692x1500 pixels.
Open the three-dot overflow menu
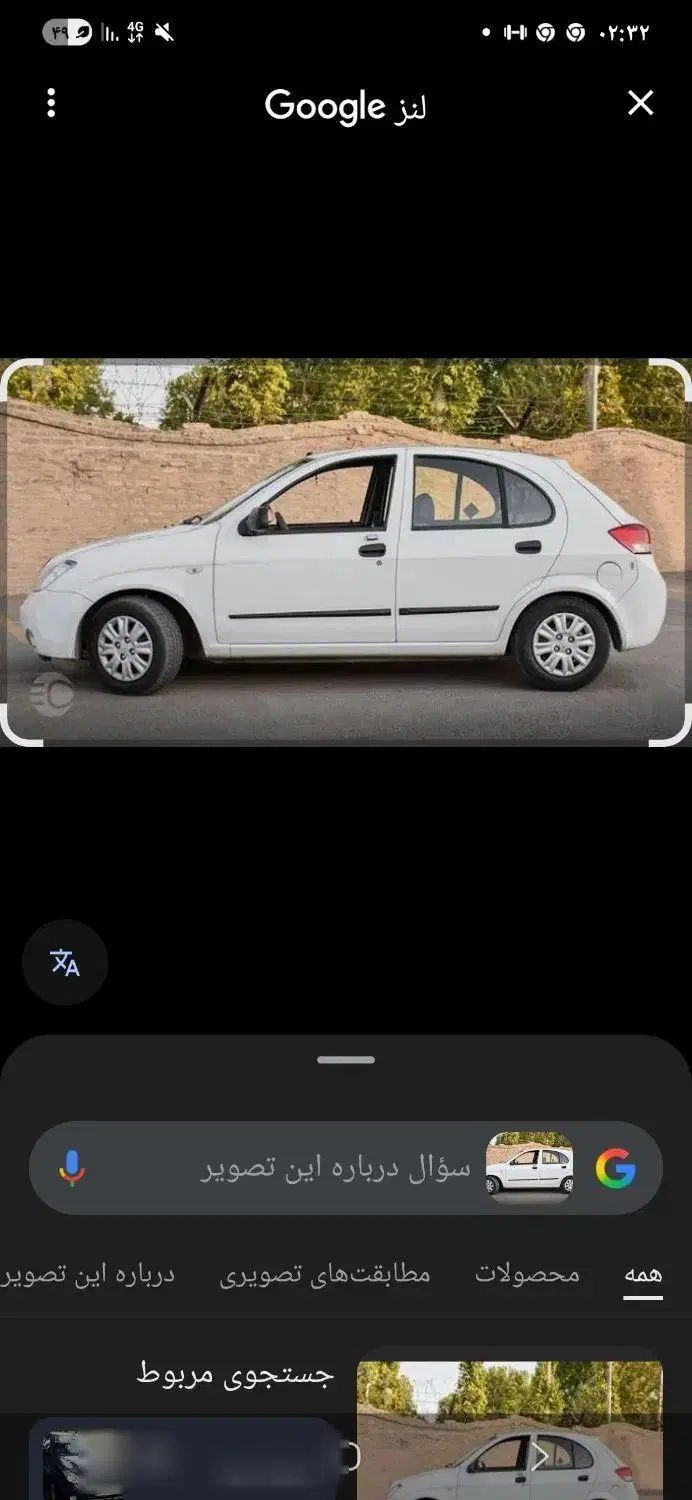51,103
